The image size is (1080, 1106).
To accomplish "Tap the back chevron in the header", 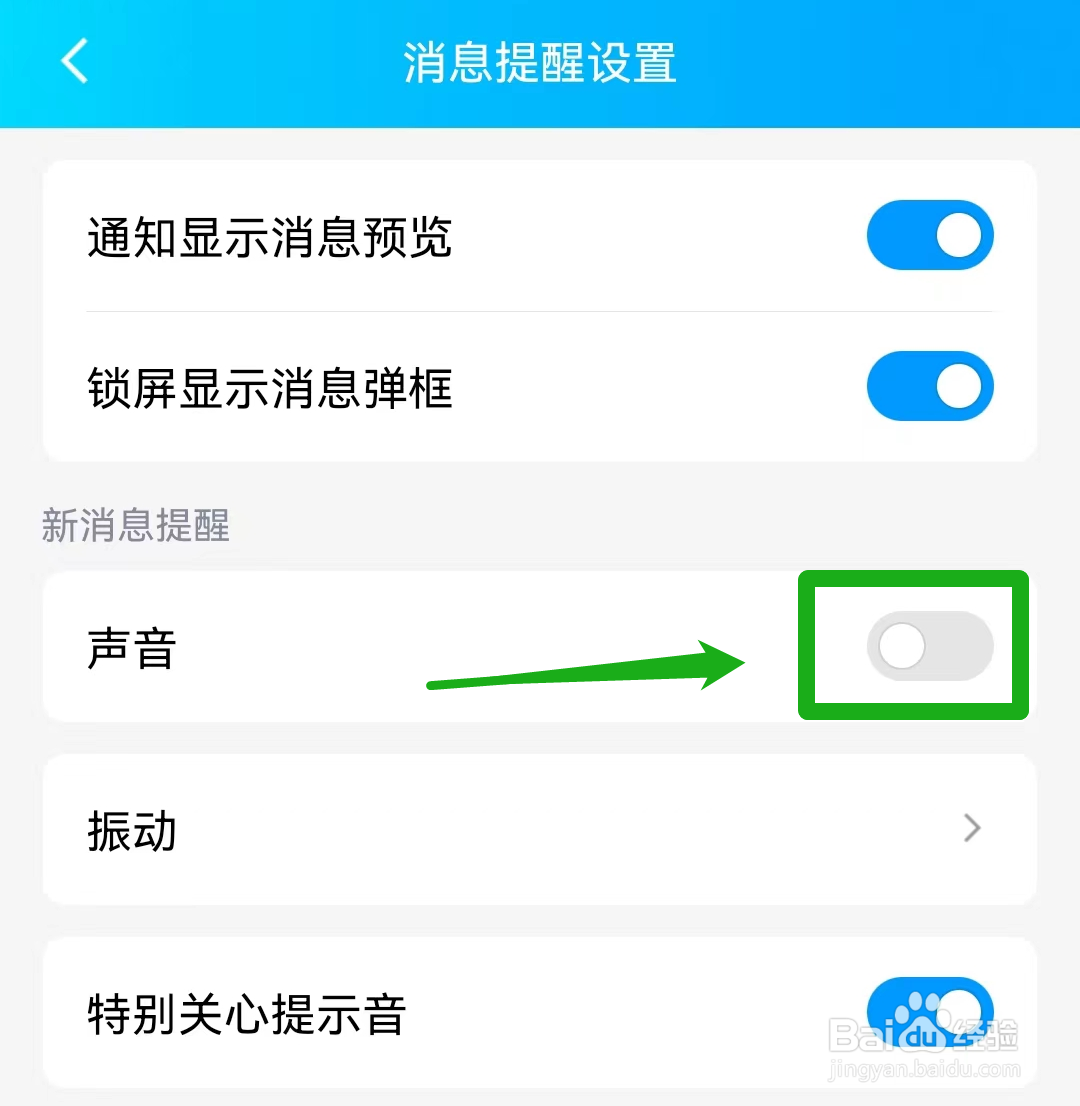I will click(72, 62).
